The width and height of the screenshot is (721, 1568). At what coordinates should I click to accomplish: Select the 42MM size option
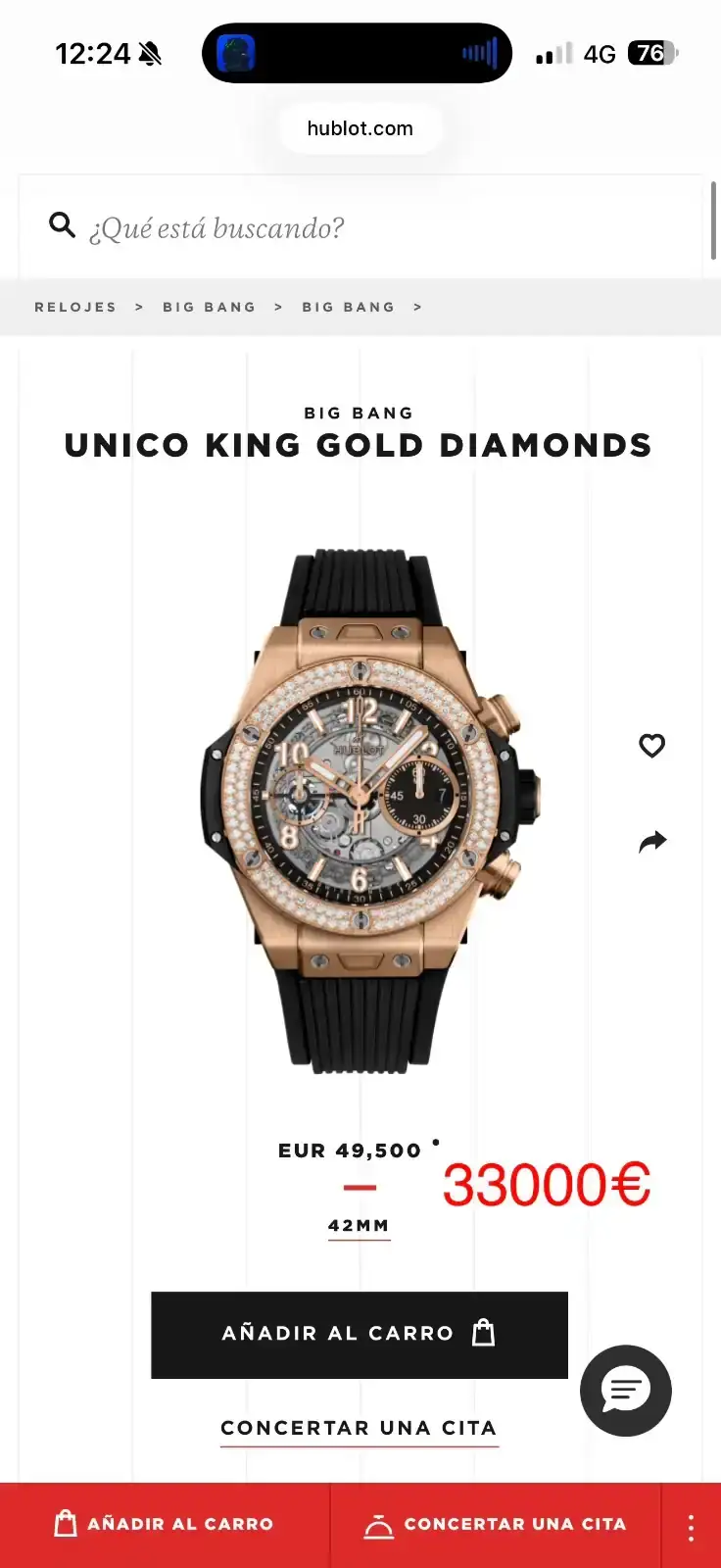tap(359, 1226)
